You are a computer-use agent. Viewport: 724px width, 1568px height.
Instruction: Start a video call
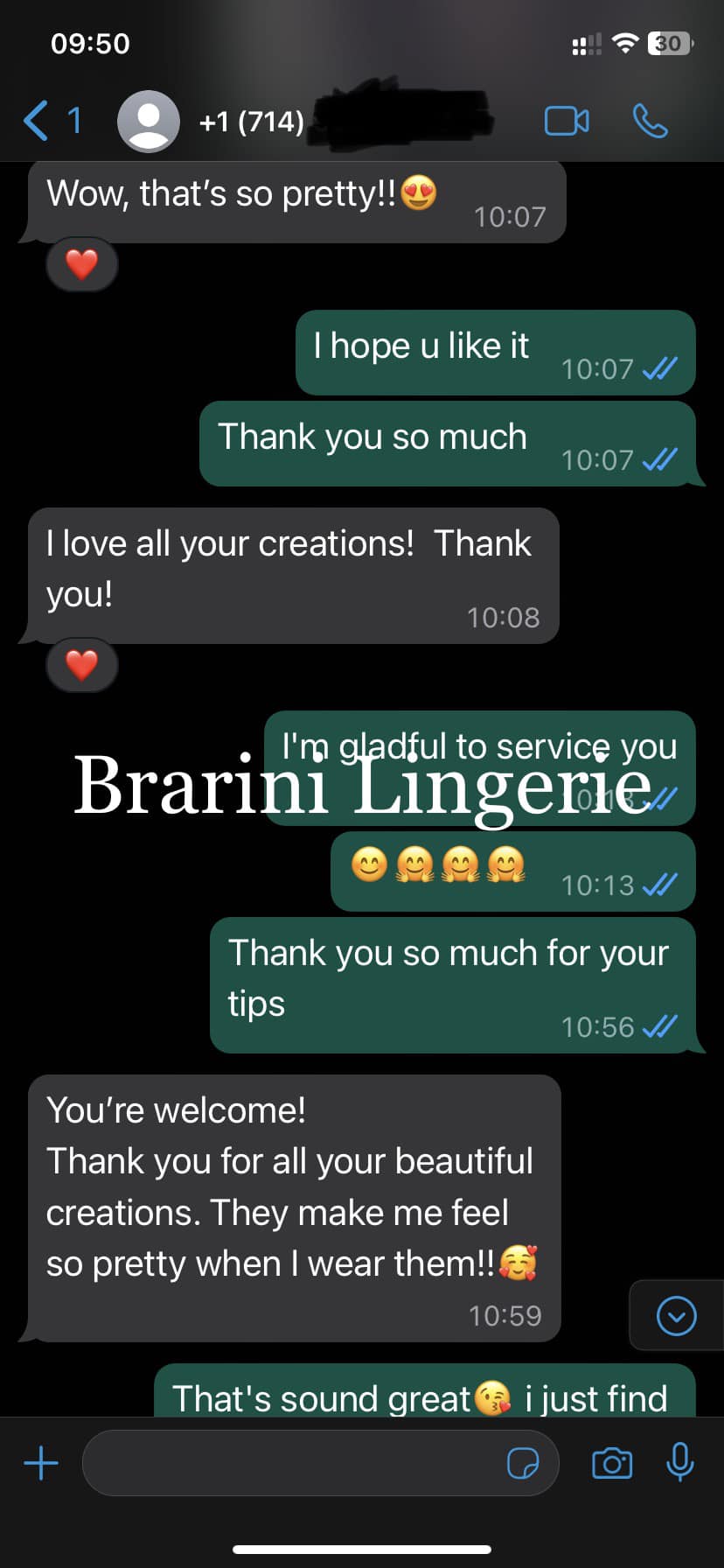point(567,121)
